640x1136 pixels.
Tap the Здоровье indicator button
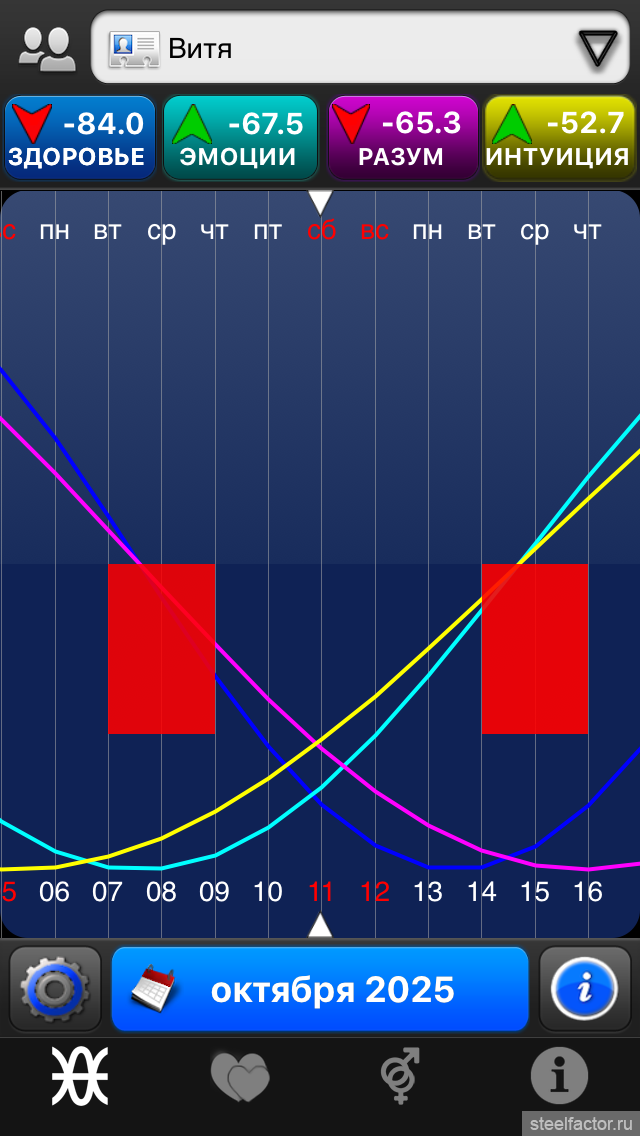[80, 138]
